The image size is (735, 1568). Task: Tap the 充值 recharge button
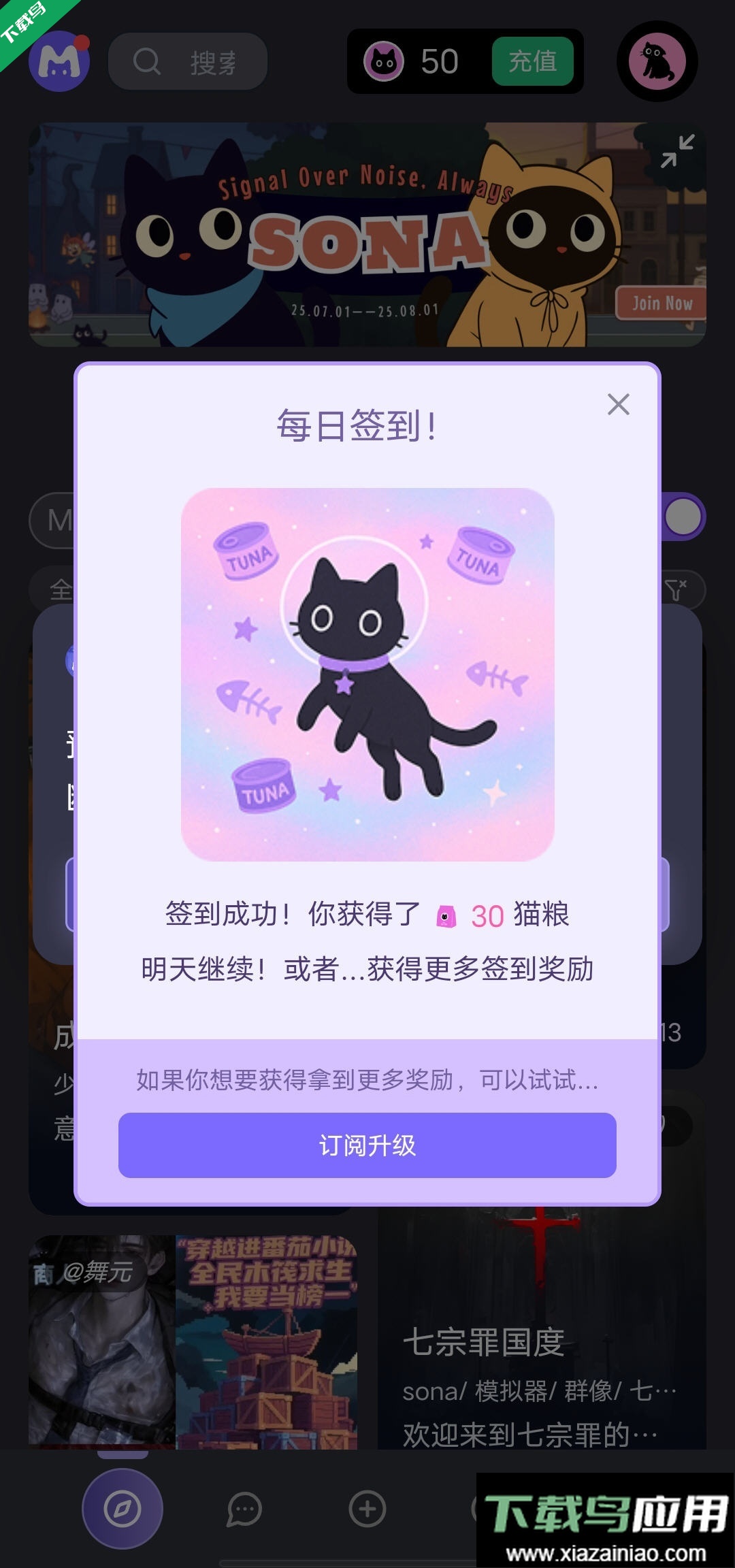click(532, 62)
